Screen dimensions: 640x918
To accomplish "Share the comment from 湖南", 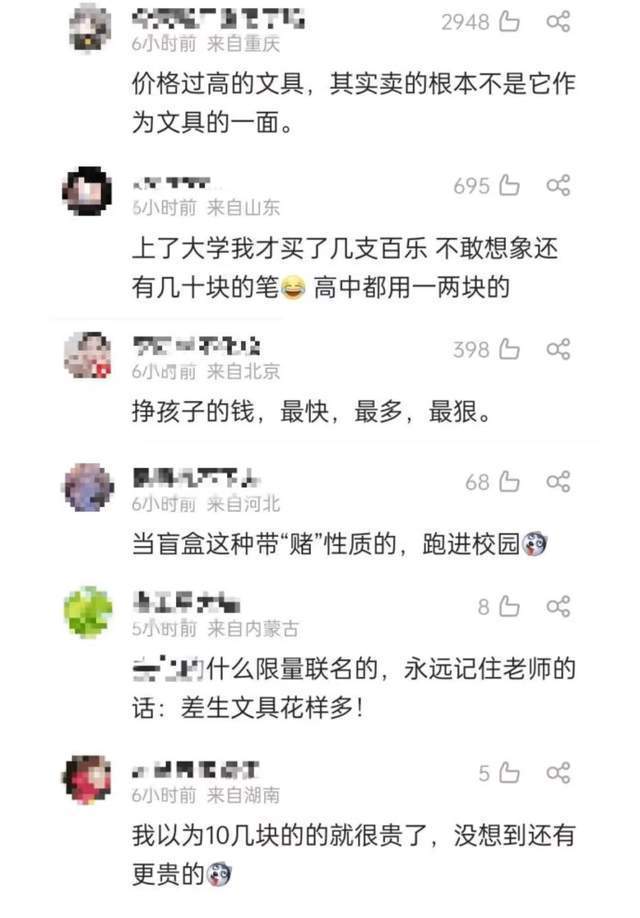I will point(559,773).
